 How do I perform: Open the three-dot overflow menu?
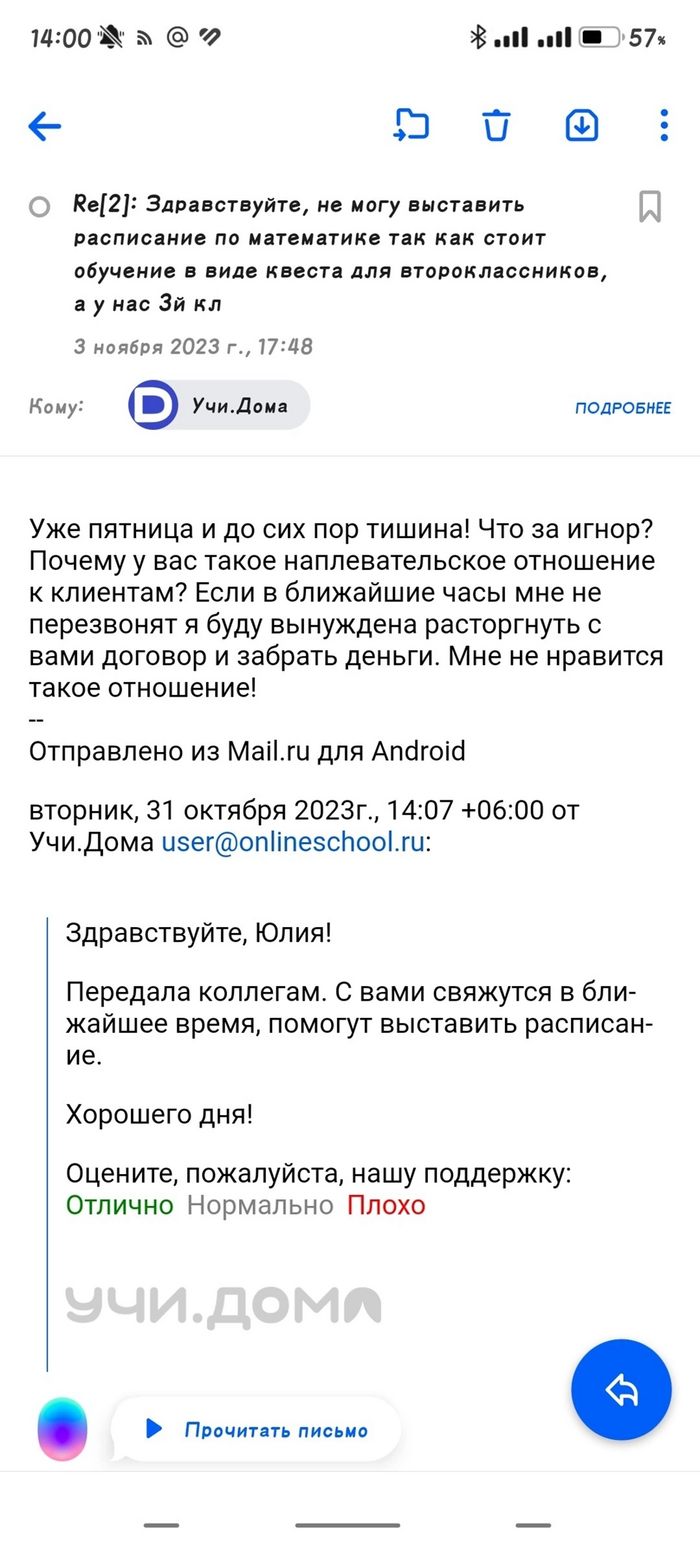[664, 126]
